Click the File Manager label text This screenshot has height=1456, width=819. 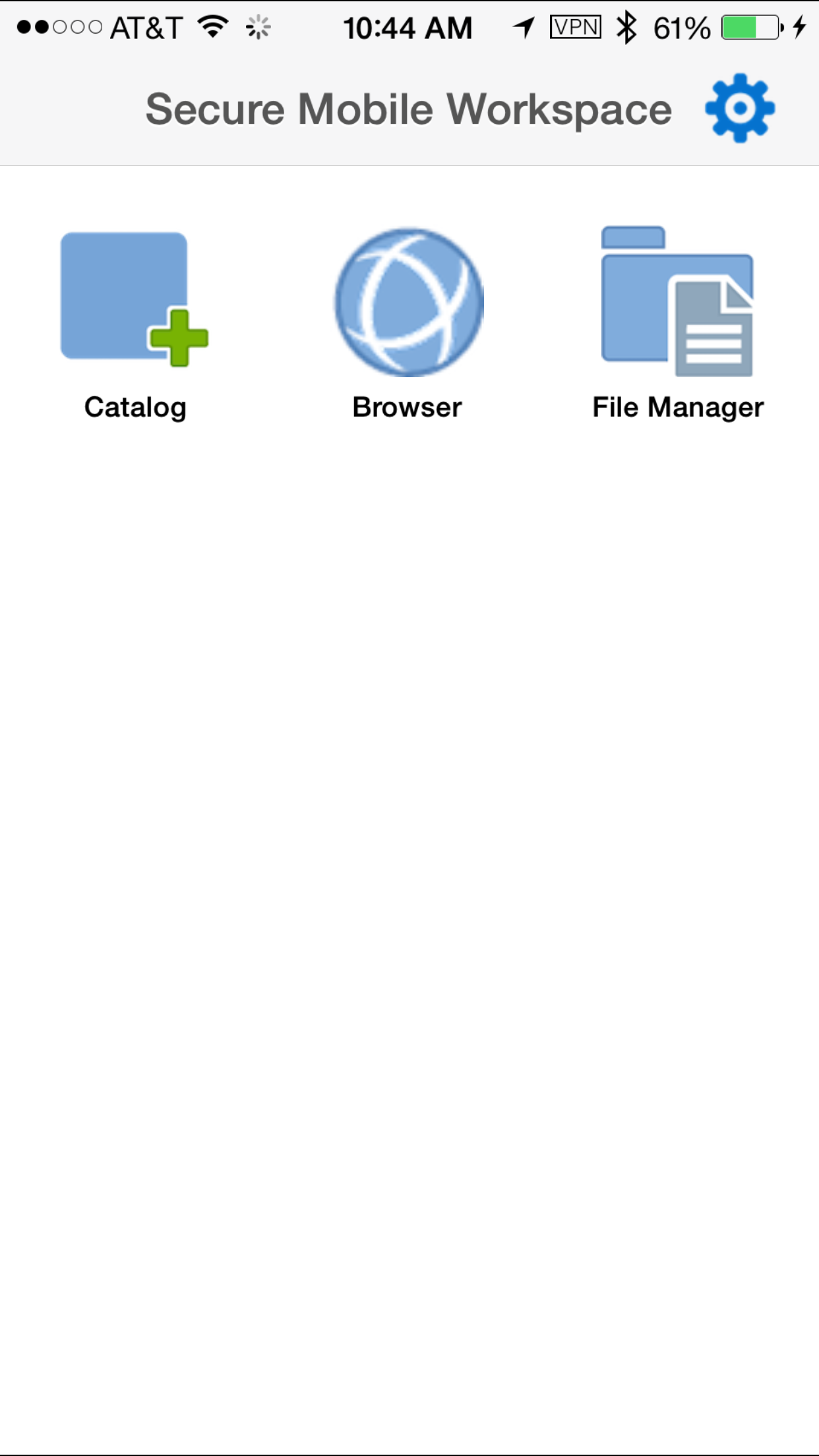678,407
